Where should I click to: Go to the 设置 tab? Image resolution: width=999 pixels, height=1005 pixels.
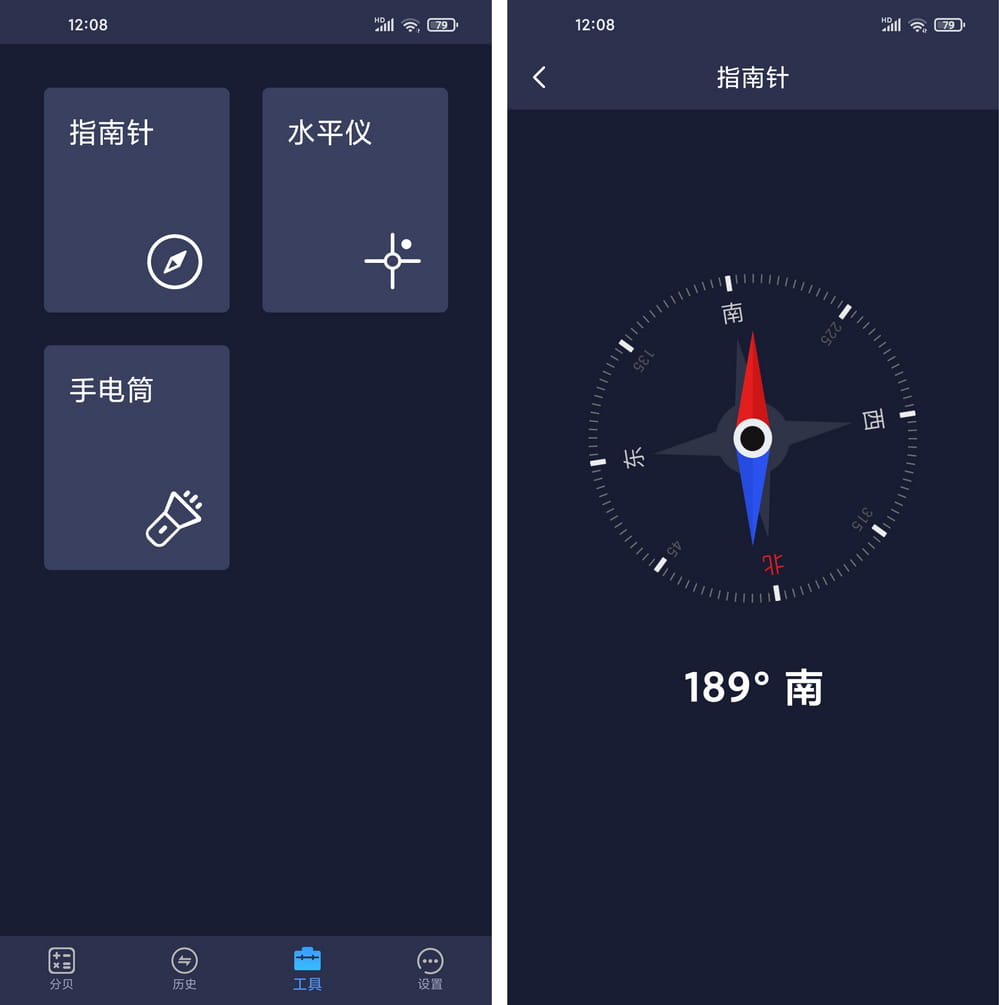(430, 968)
